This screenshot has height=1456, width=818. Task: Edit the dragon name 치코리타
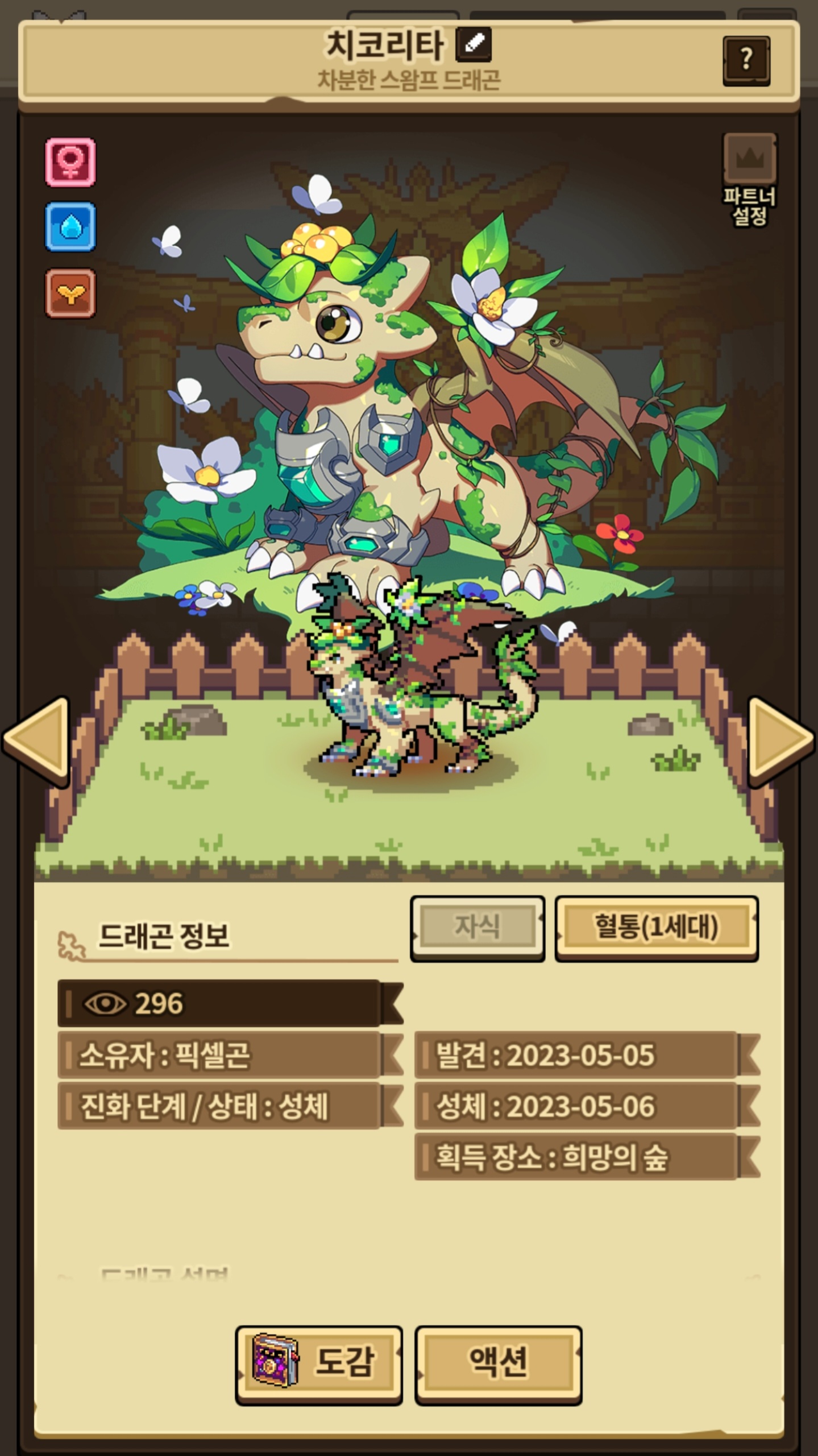click(474, 45)
